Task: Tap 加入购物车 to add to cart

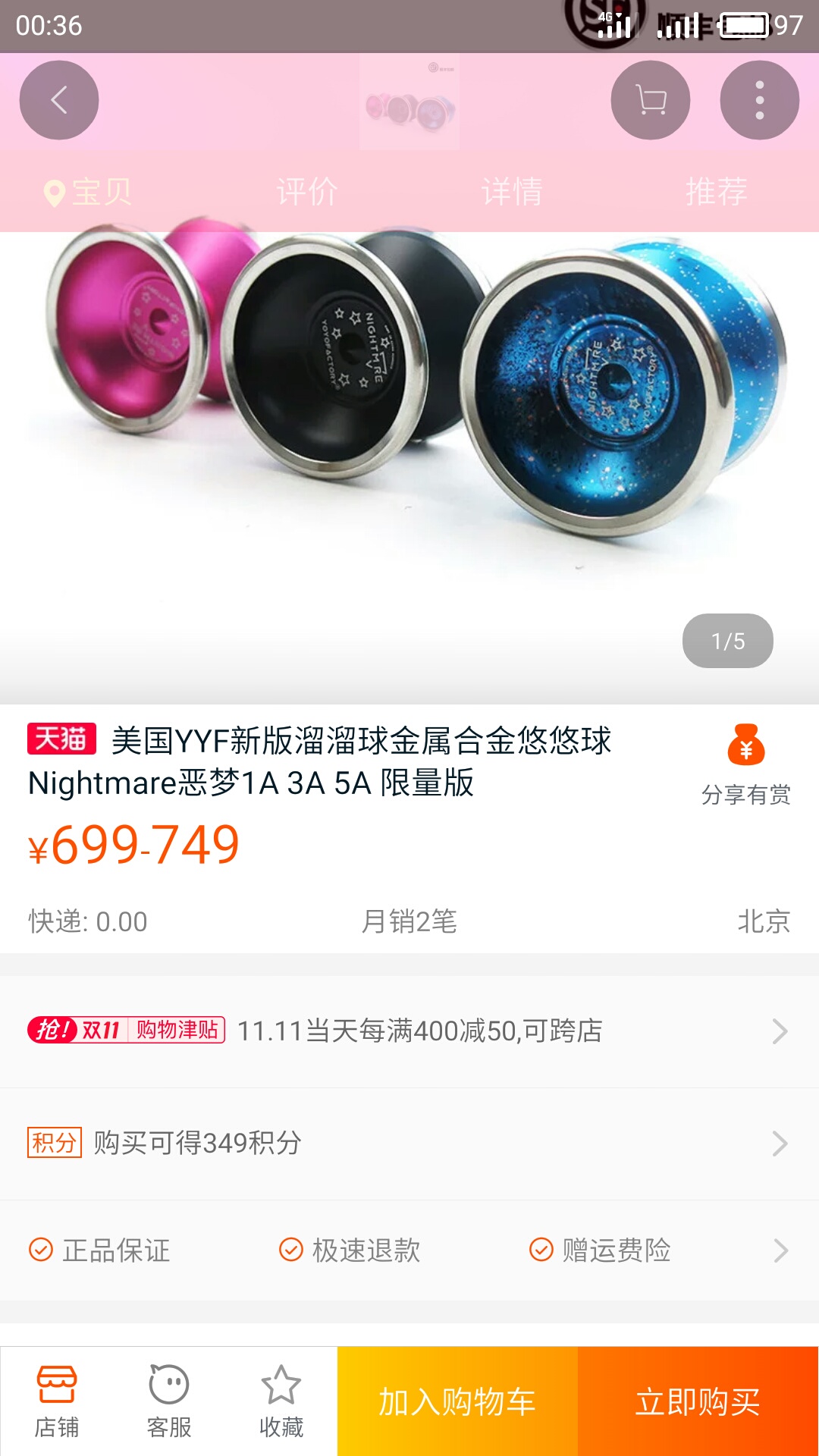Action: [457, 1401]
